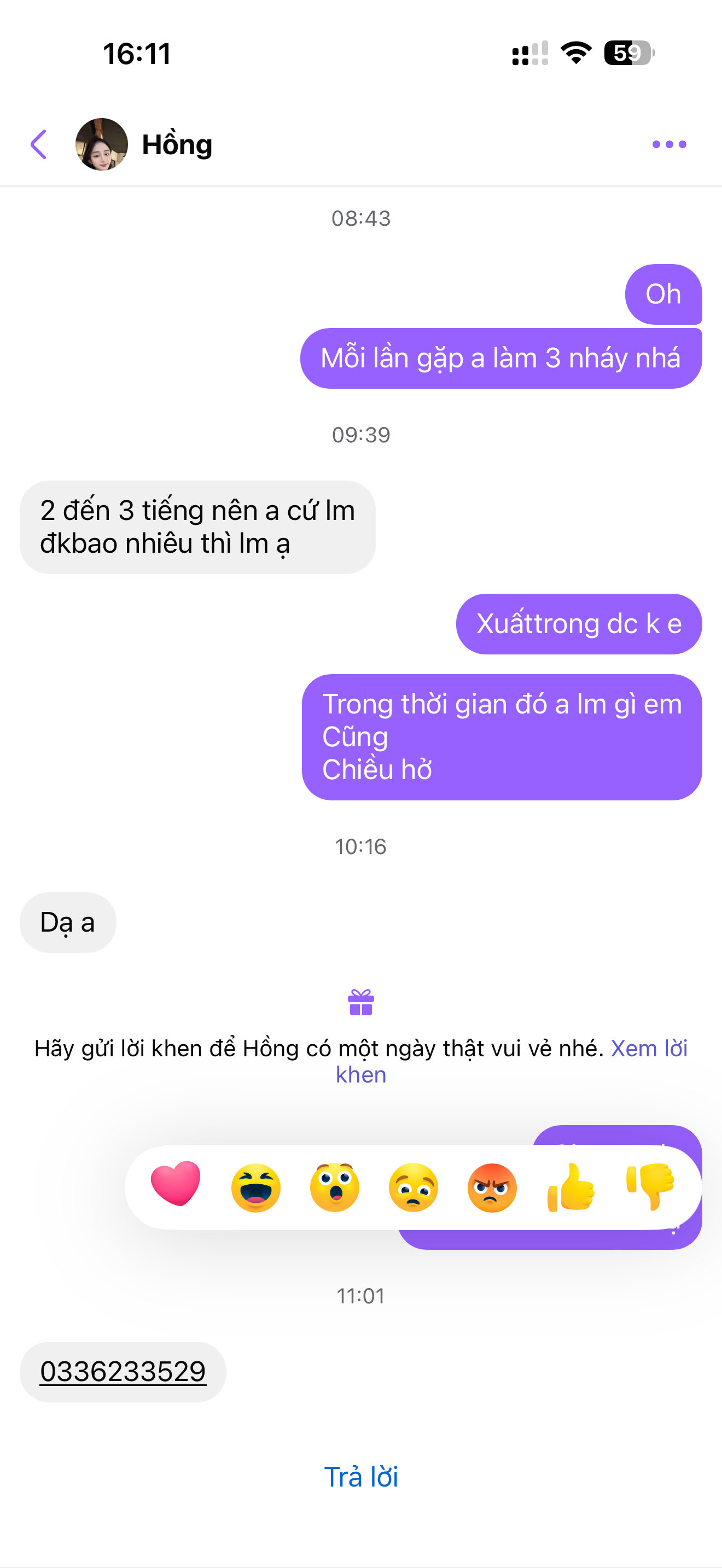The image size is (722, 1568).
Task: React with the laughing face emoji
Action: (255, 1187)
